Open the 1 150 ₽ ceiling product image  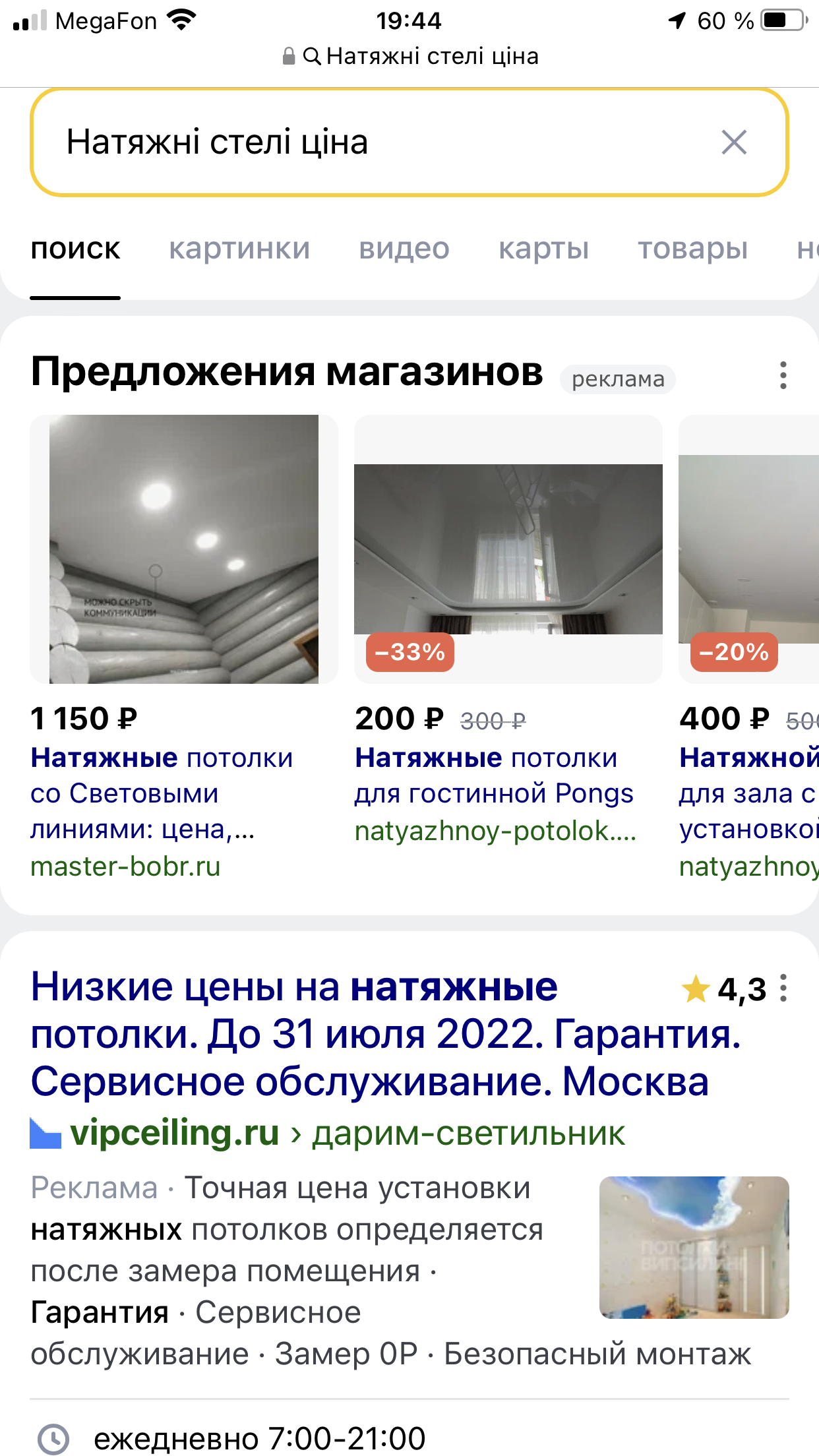[x=184, y=549]
